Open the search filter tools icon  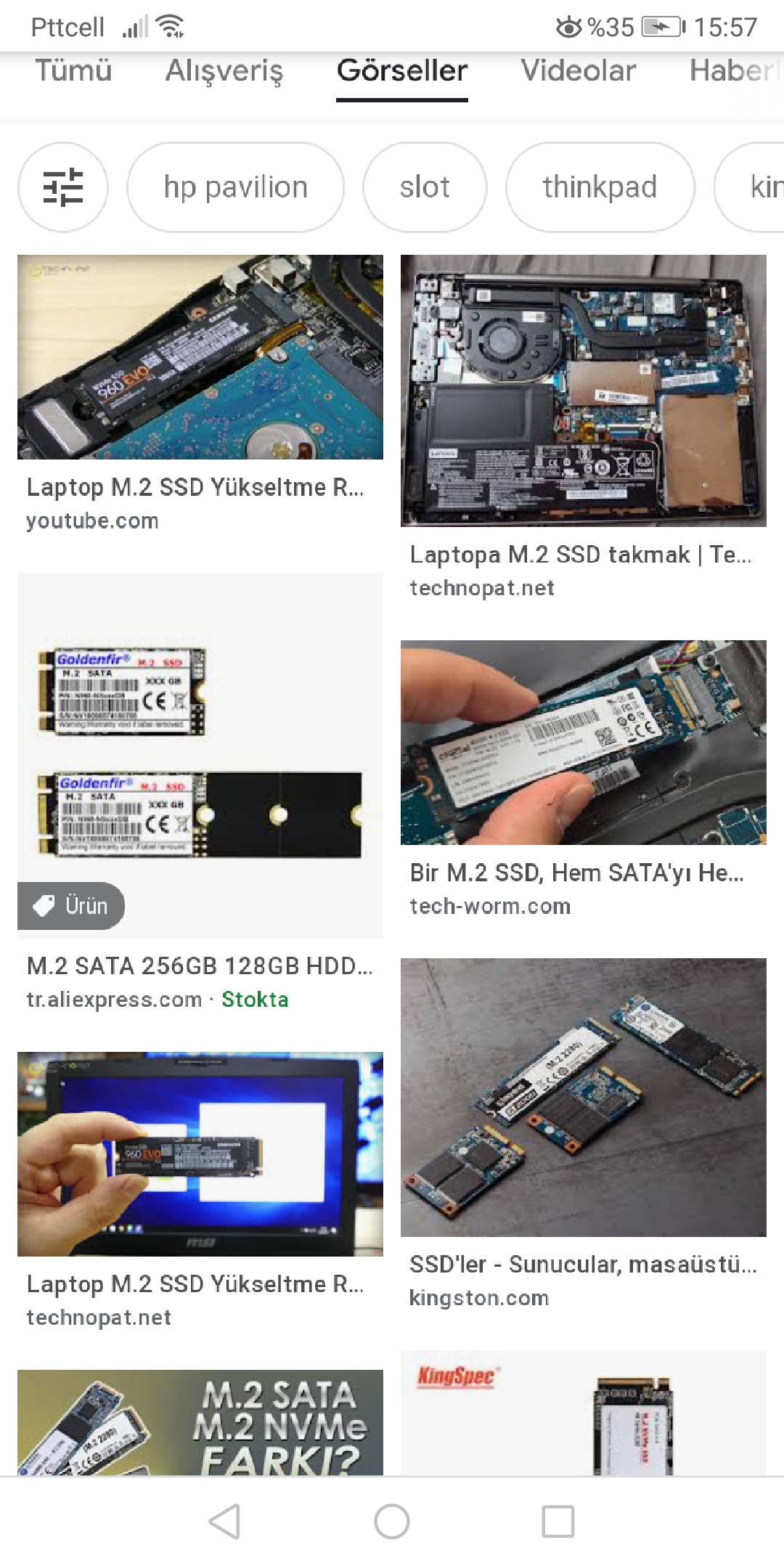click(x=63, y=187)
